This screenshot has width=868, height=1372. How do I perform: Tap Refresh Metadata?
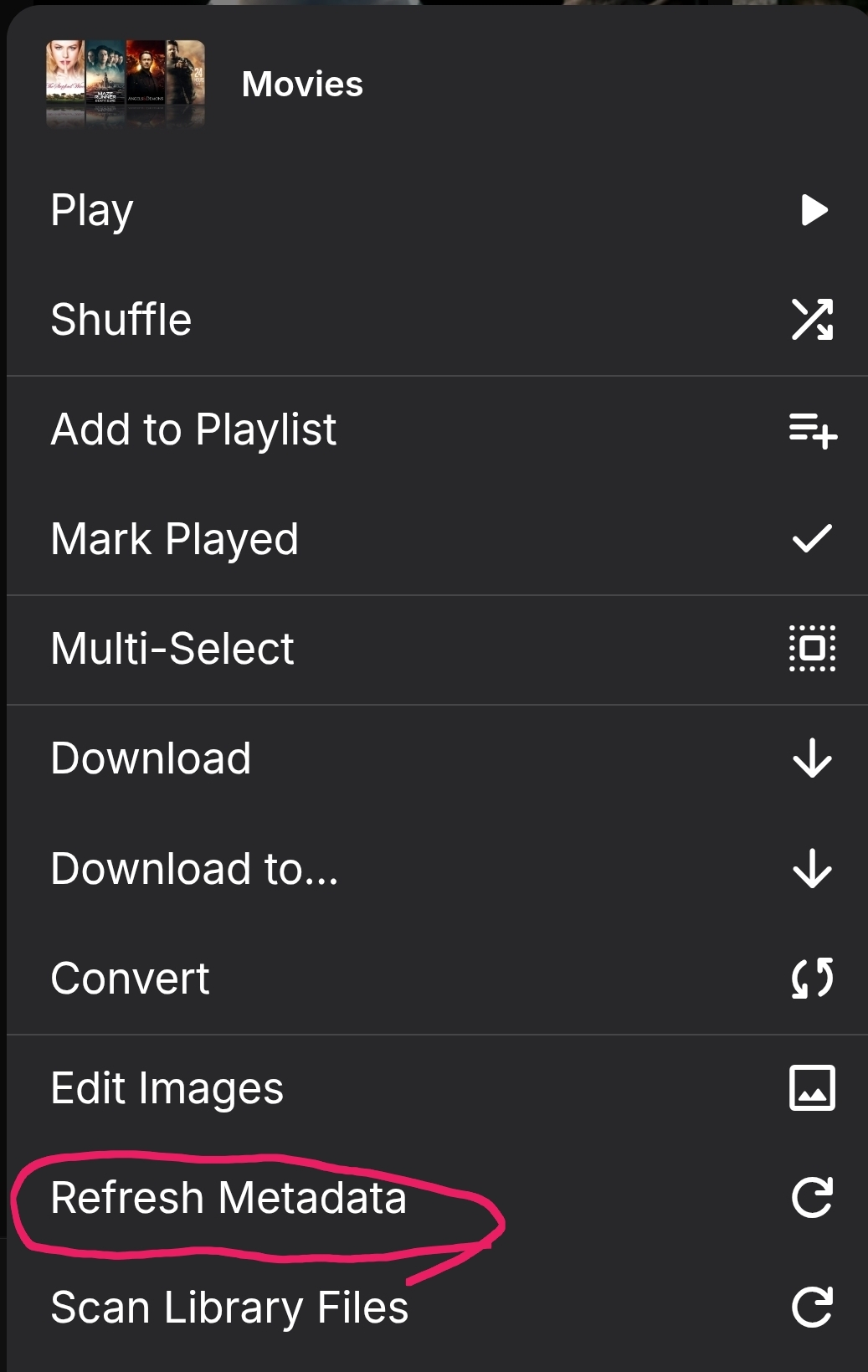229,1198
